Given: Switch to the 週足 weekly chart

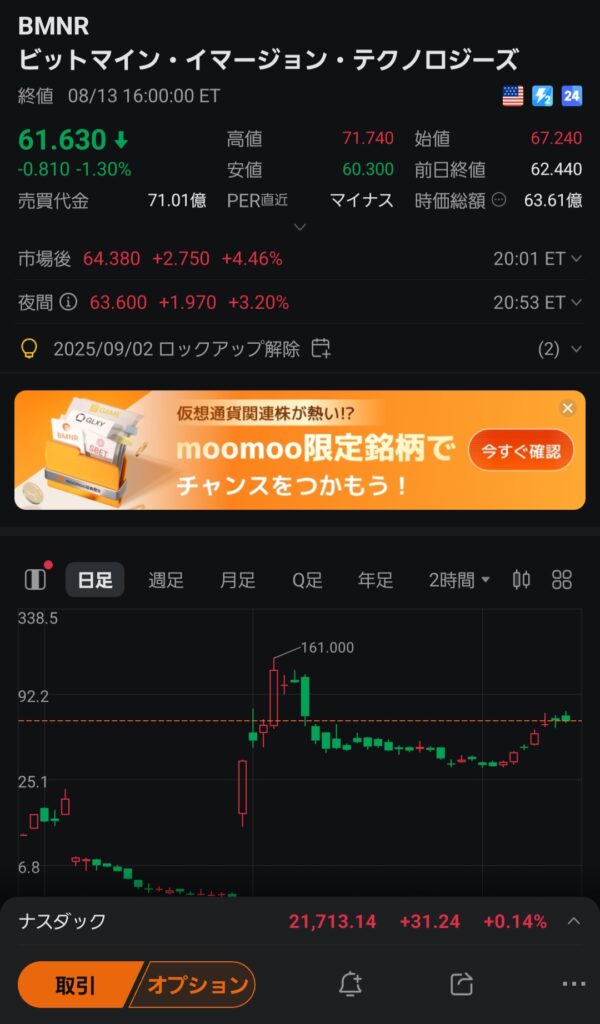Looking at the screenshot, I should pyautogui.click(x=166, y=580).
